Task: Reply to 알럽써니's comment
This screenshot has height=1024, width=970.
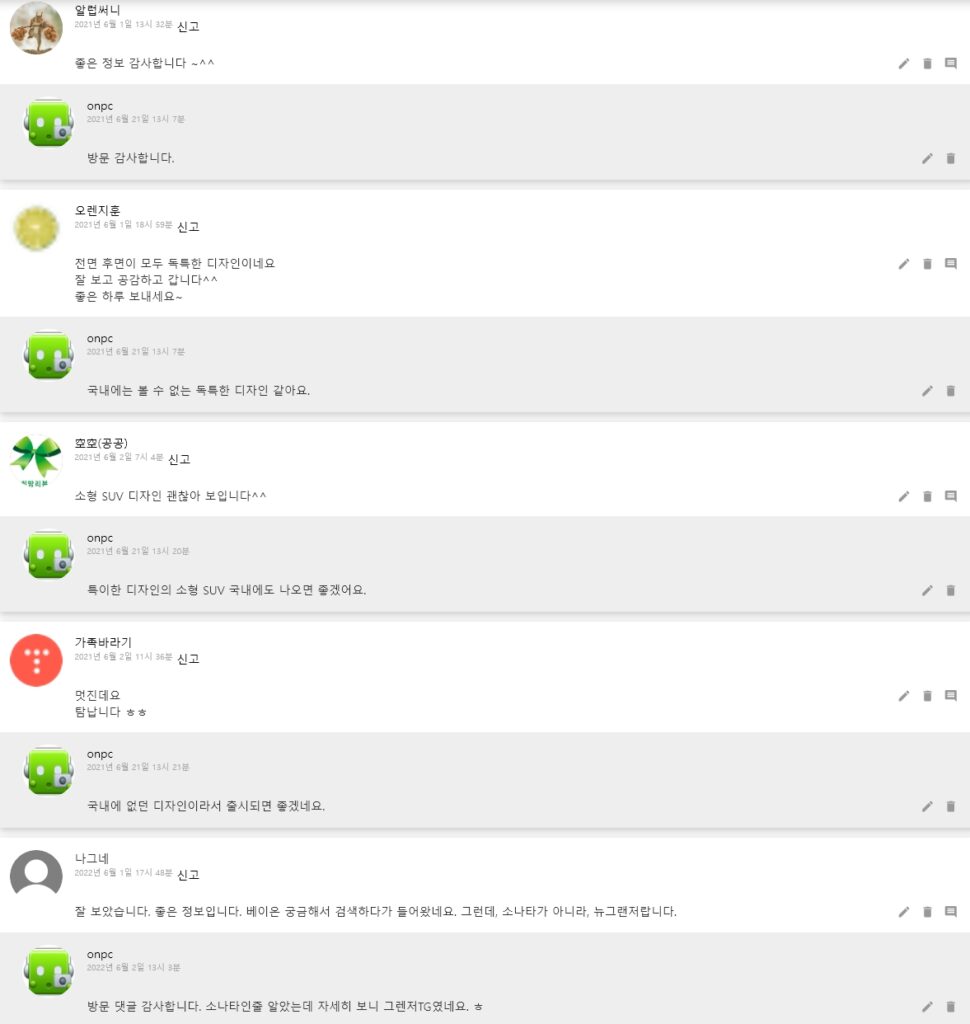Action: click(x=951, y=64)
